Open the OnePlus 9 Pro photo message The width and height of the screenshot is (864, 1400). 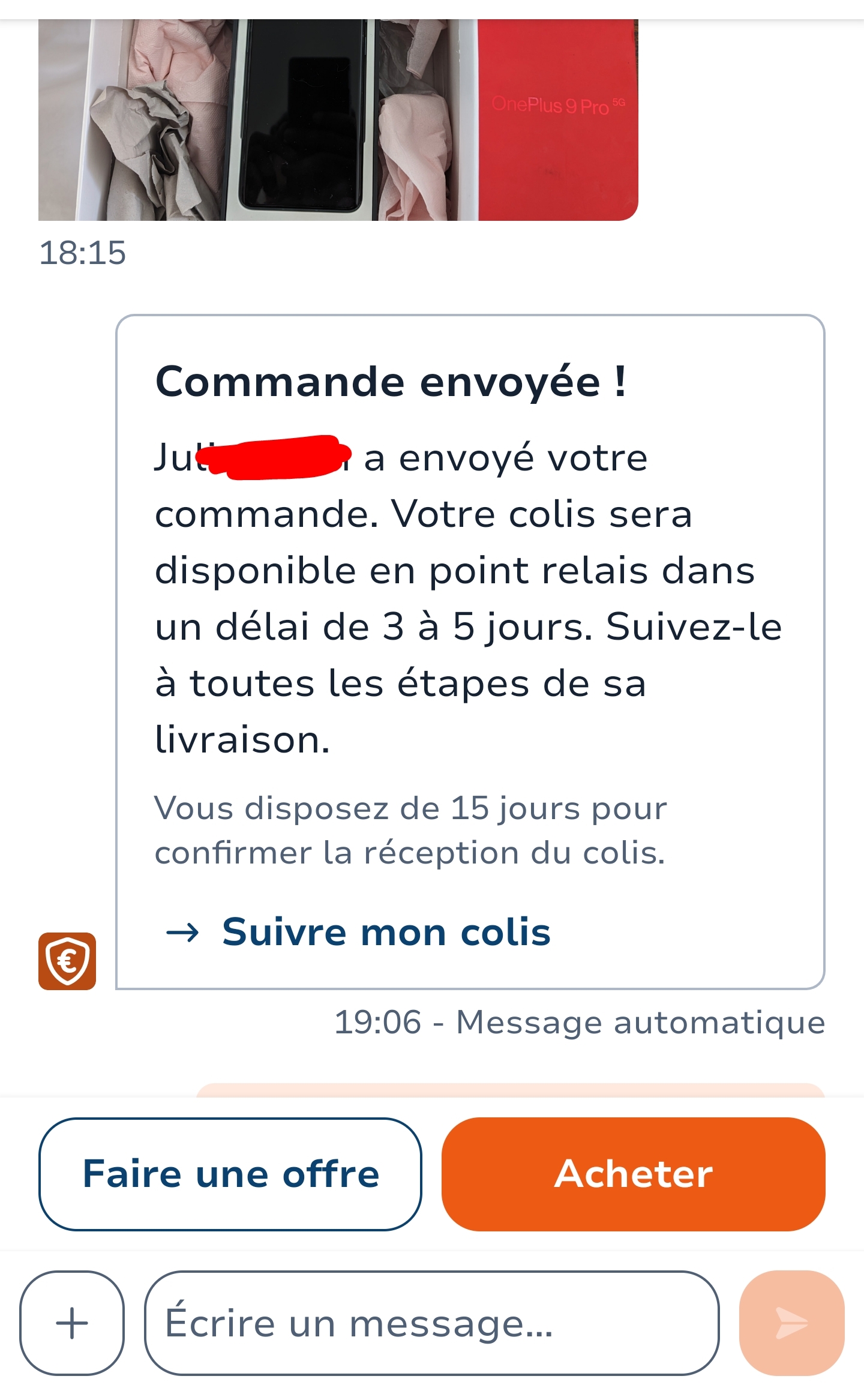pyautogui.click(x=338, y=120)
